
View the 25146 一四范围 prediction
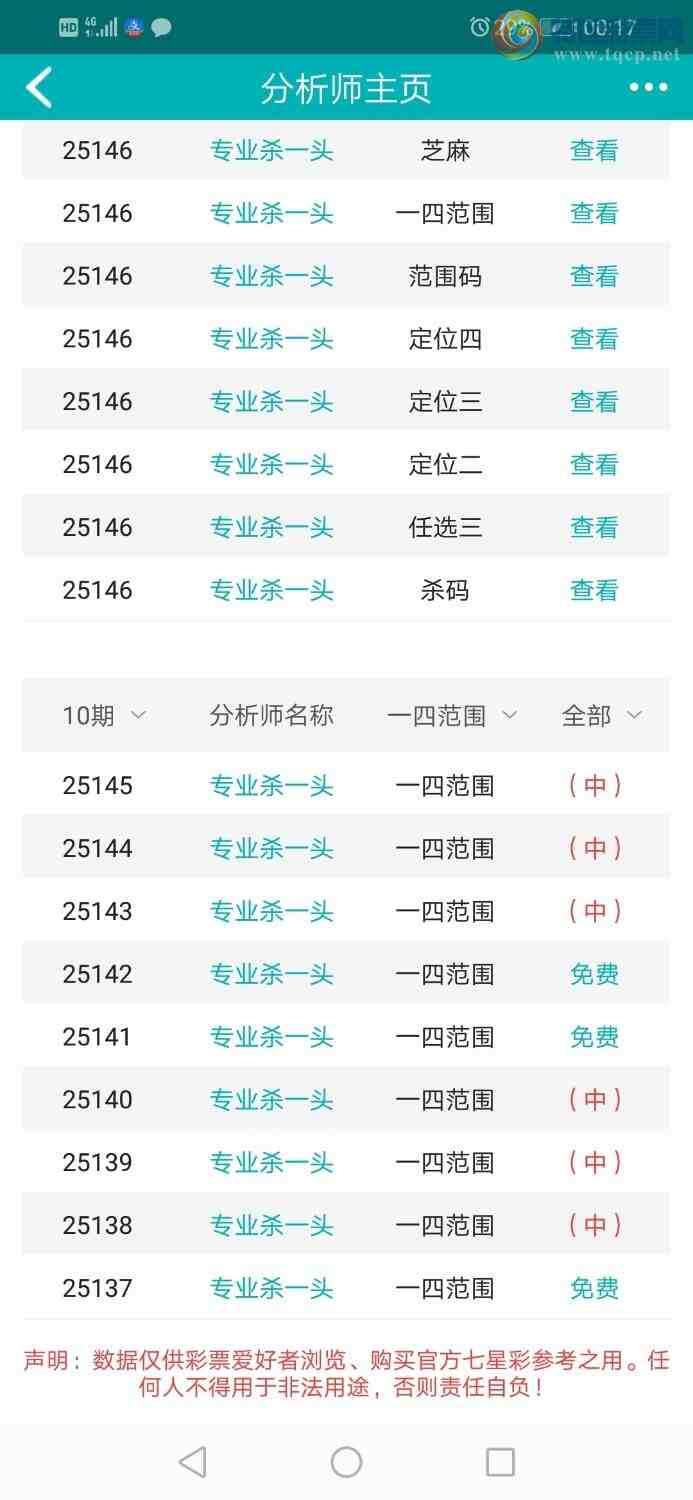(x=594, y=213)
